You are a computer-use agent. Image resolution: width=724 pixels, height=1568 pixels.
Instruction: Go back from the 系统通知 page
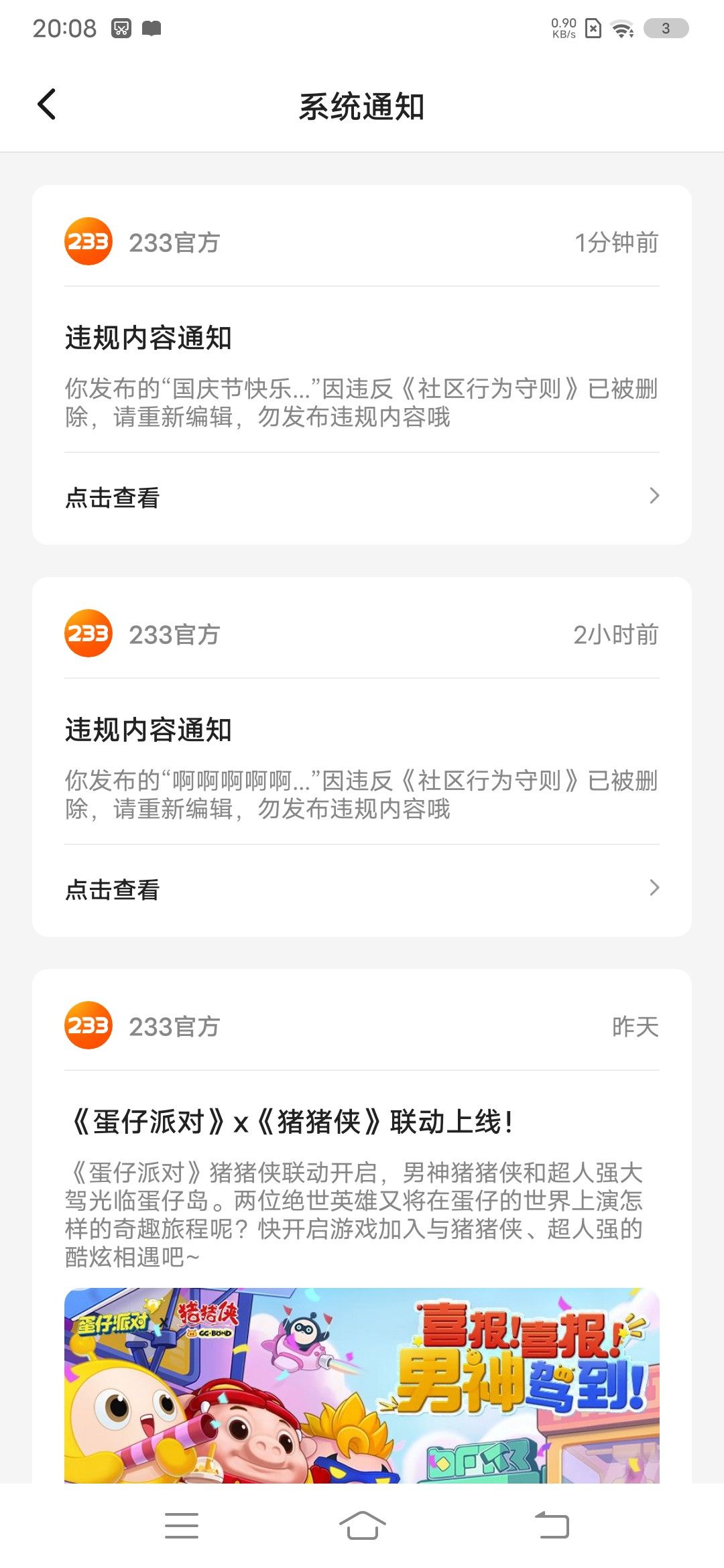click(47, 105)
